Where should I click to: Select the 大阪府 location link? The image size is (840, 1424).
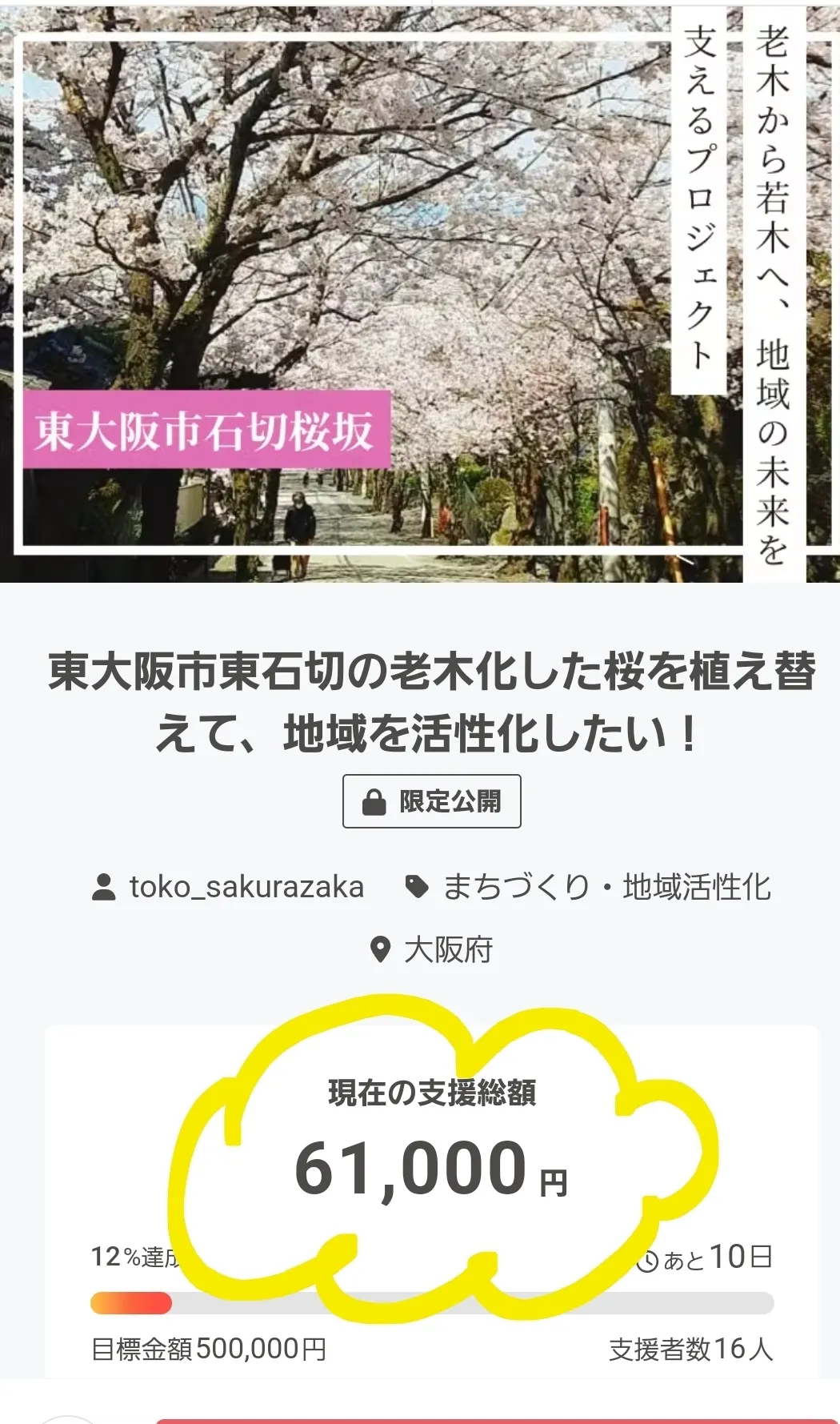click(447, 950)
